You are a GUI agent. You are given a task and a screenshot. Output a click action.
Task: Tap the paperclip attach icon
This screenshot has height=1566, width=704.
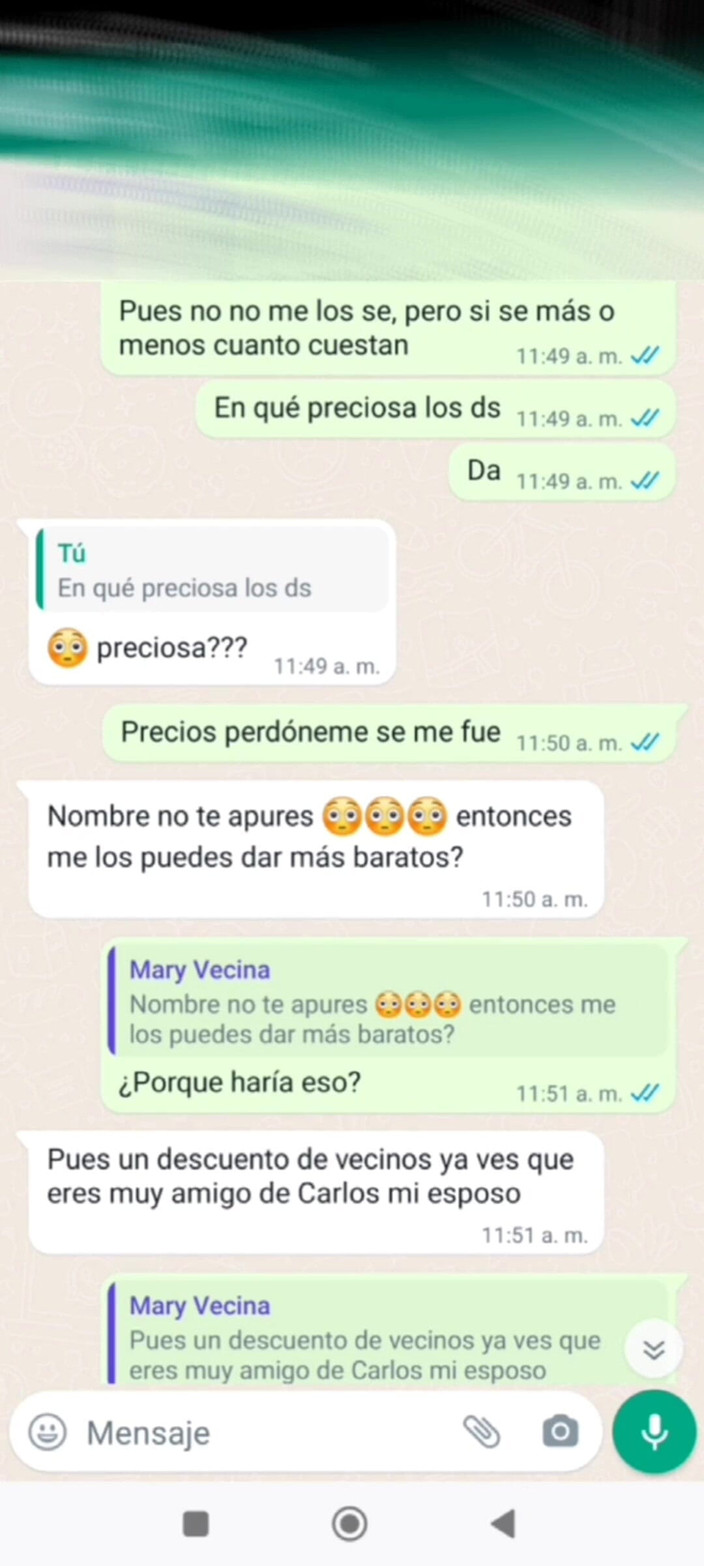(481, 1432)
